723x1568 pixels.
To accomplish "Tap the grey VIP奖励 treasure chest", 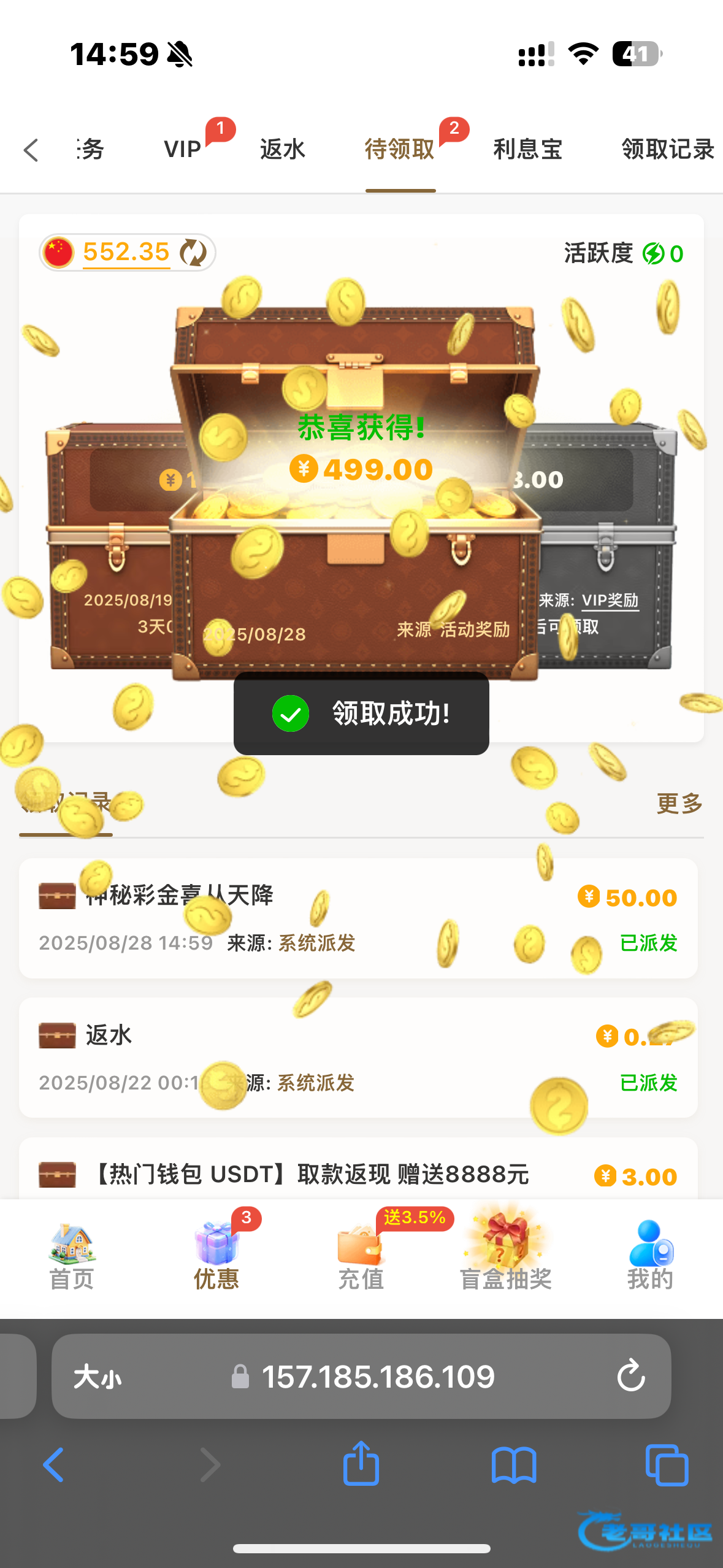I will click(607, 552).
